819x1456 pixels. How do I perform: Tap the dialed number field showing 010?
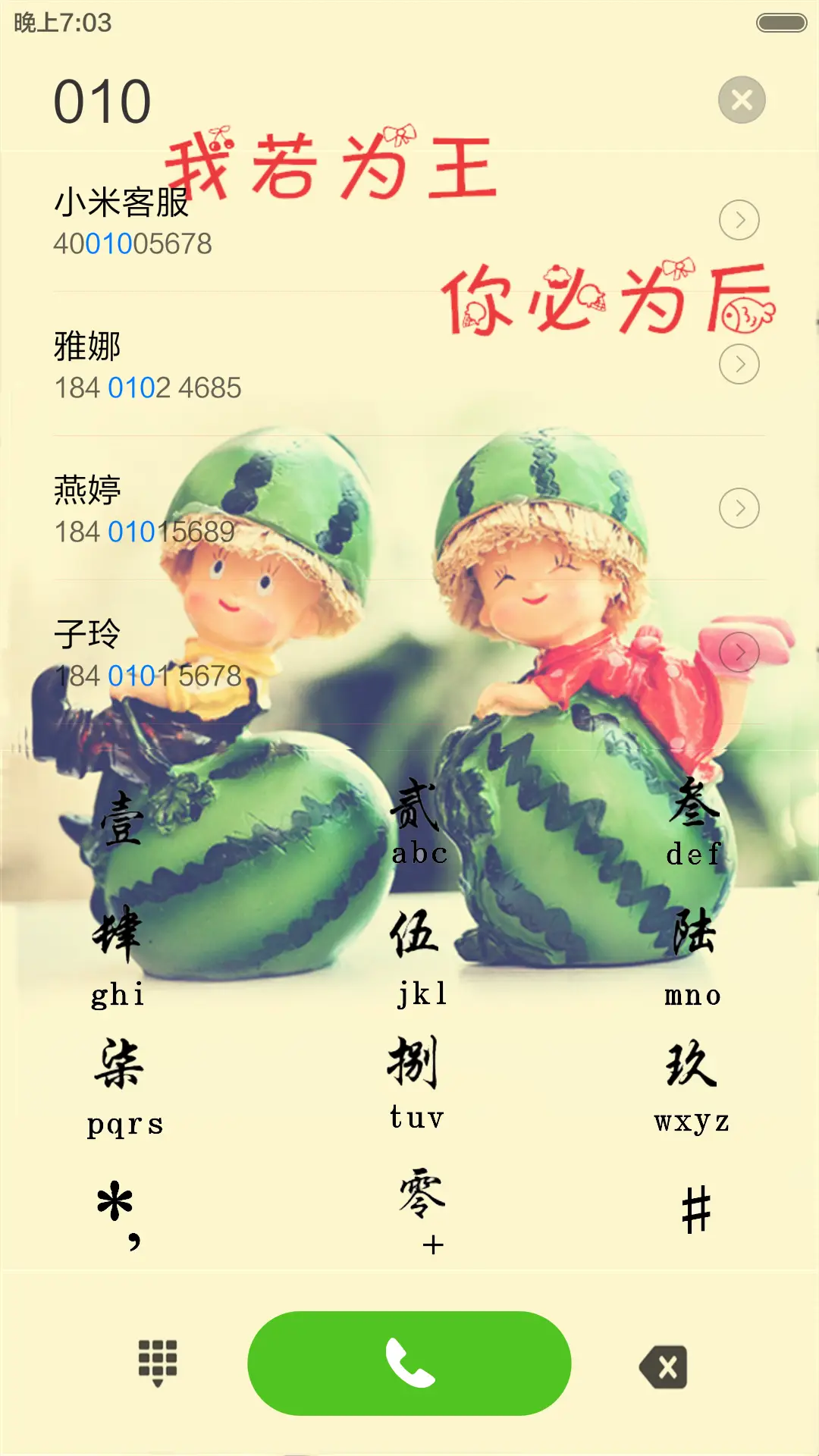106,99
